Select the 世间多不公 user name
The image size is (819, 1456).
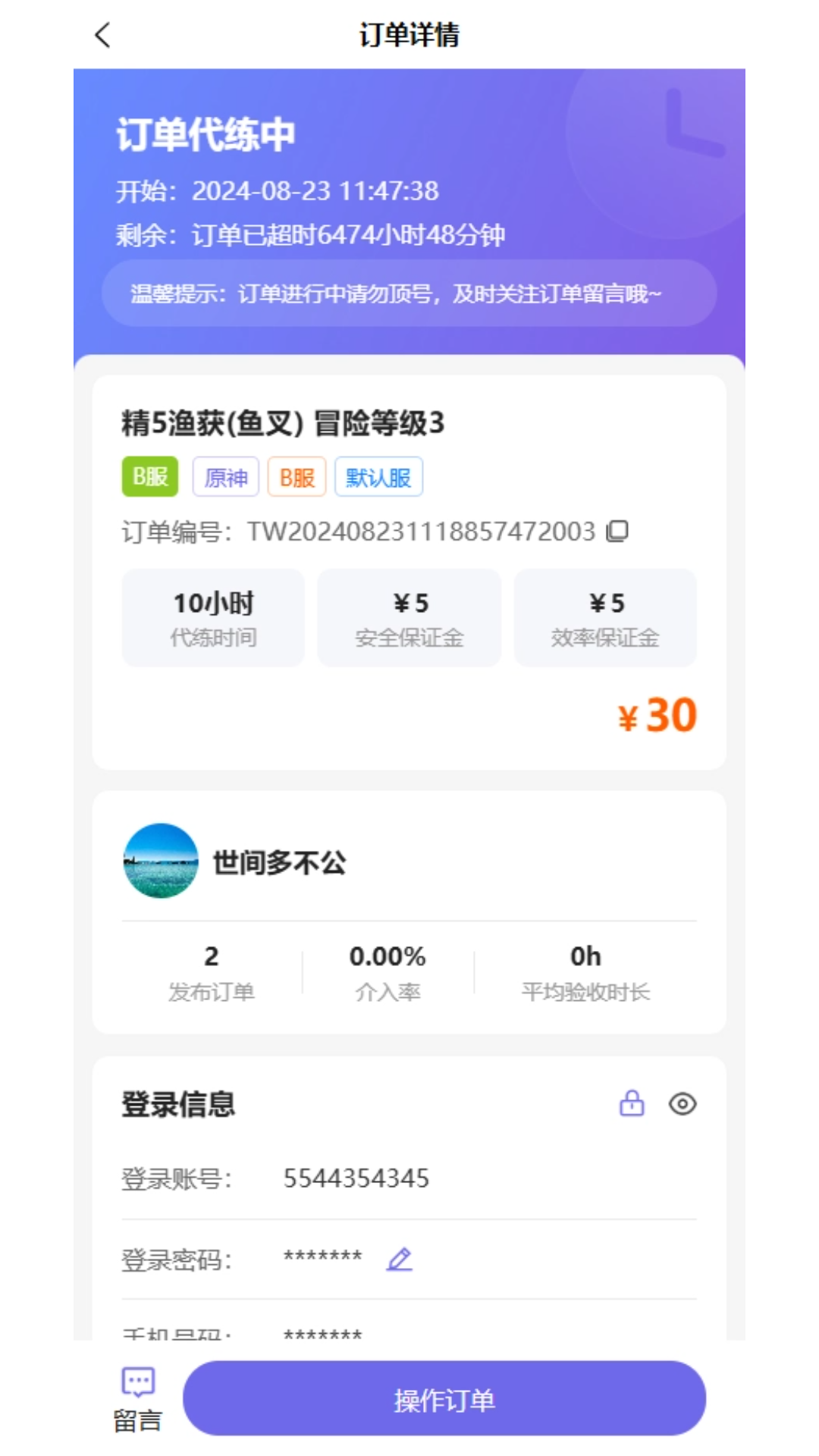click(280, 861)
